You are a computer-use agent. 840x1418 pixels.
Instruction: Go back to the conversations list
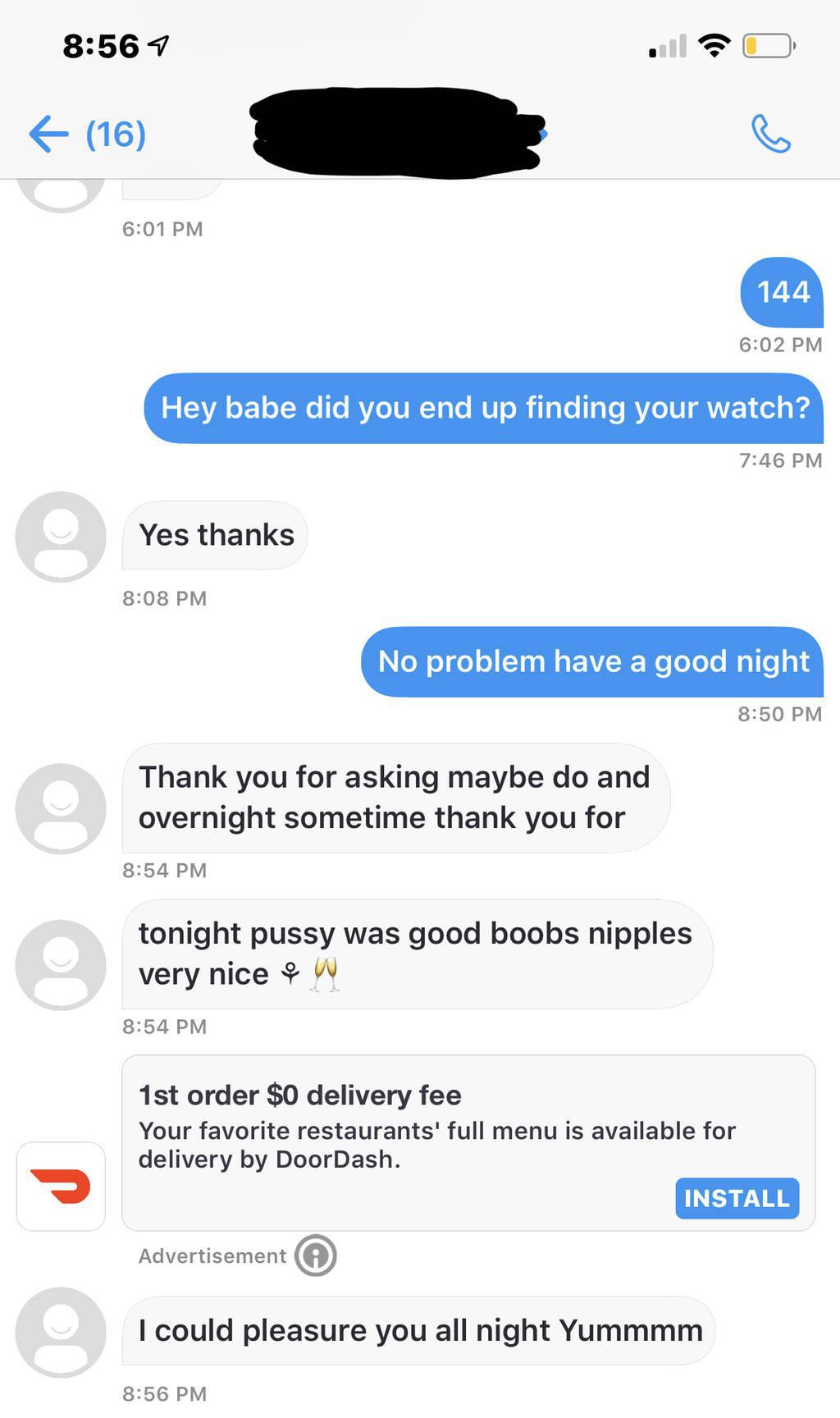(49, 134)
